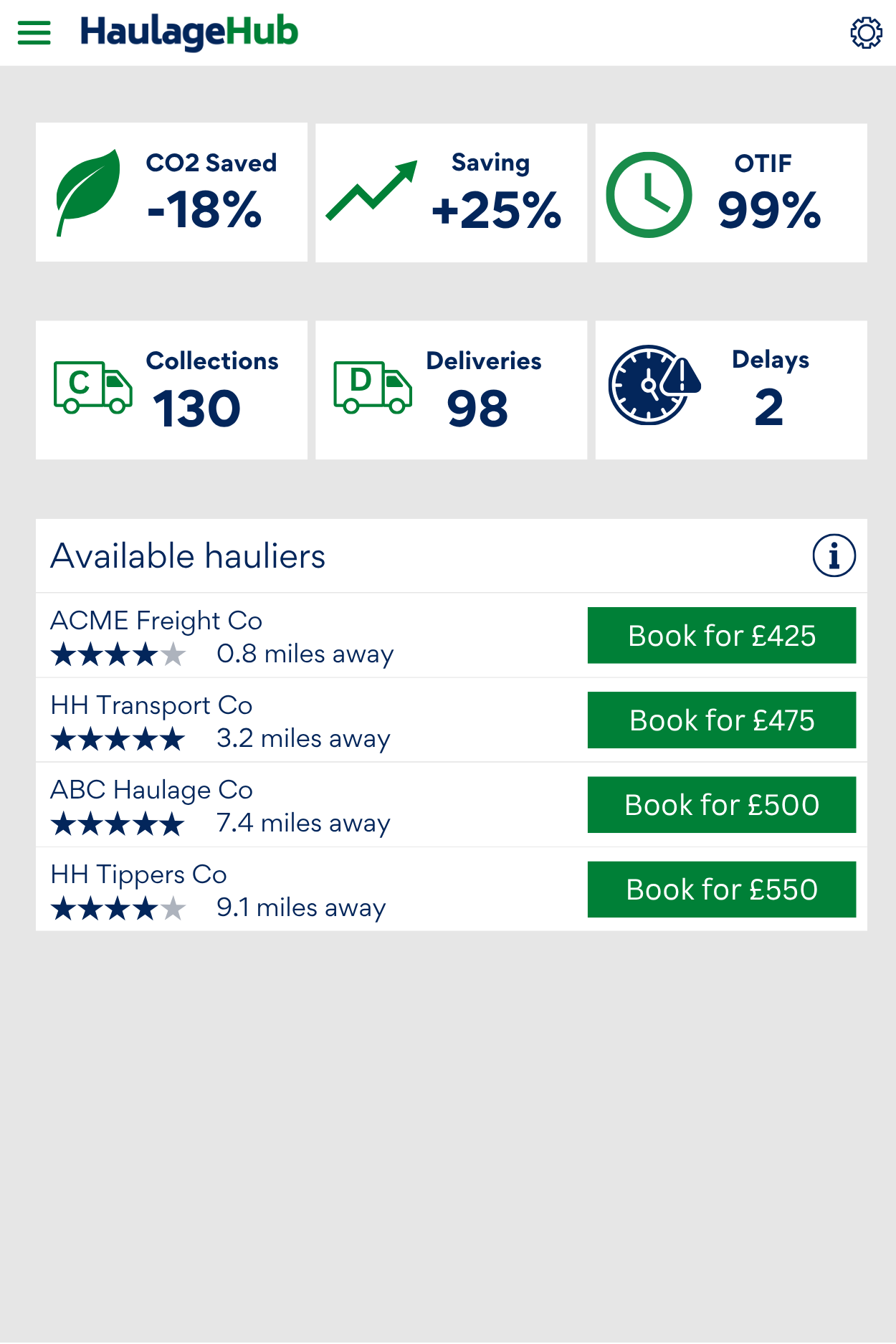Book ABC Haulage Co for £500

(x=721, y=804)
